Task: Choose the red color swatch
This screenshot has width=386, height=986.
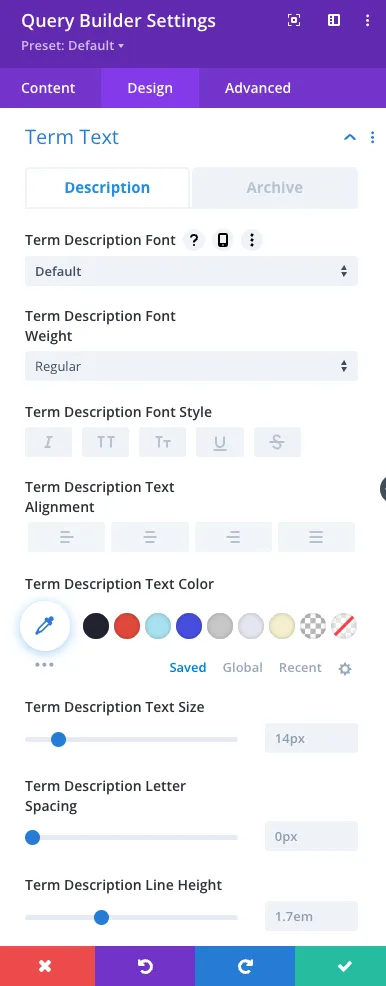Action: coord(127,626)
